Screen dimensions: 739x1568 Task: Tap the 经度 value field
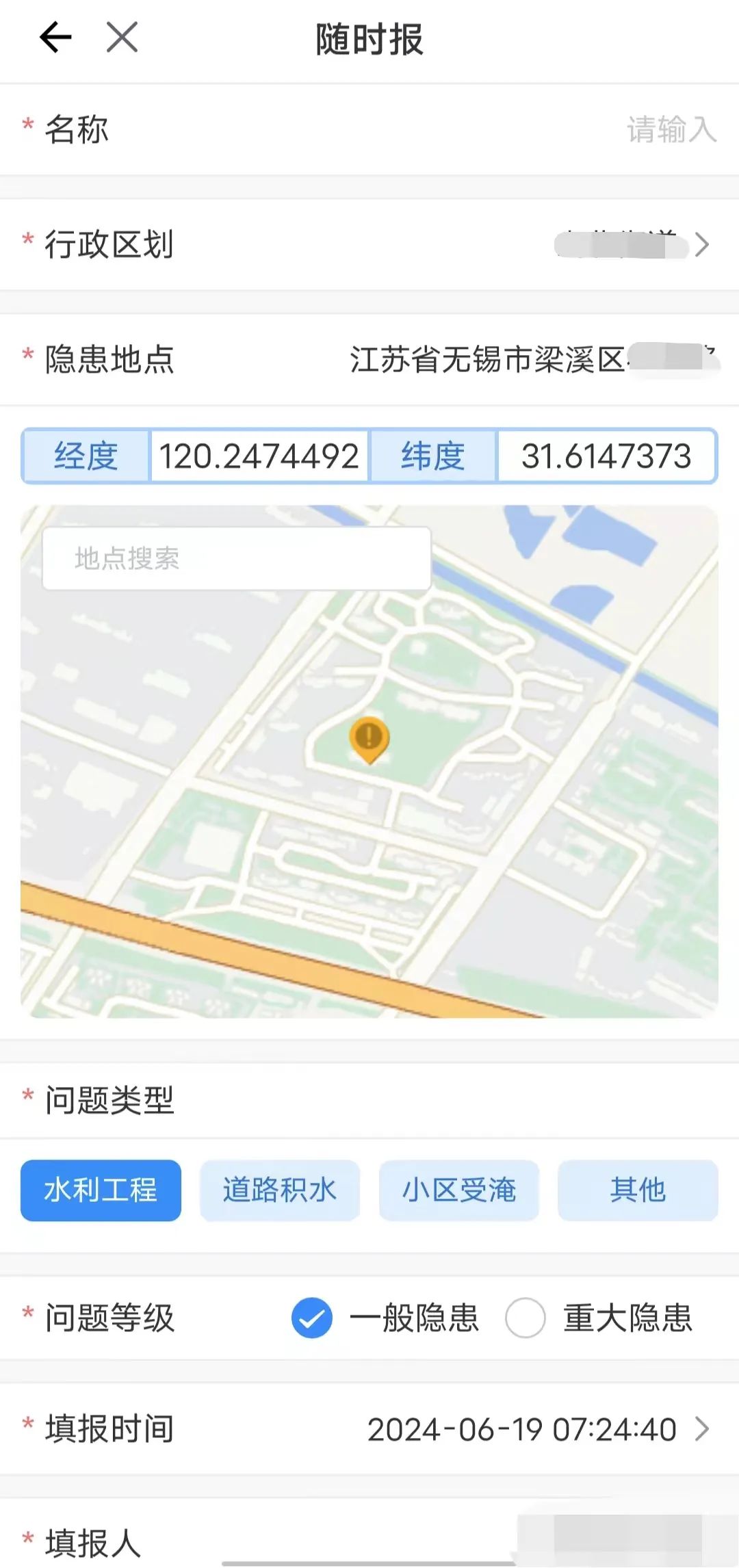(x=259, y=456)
